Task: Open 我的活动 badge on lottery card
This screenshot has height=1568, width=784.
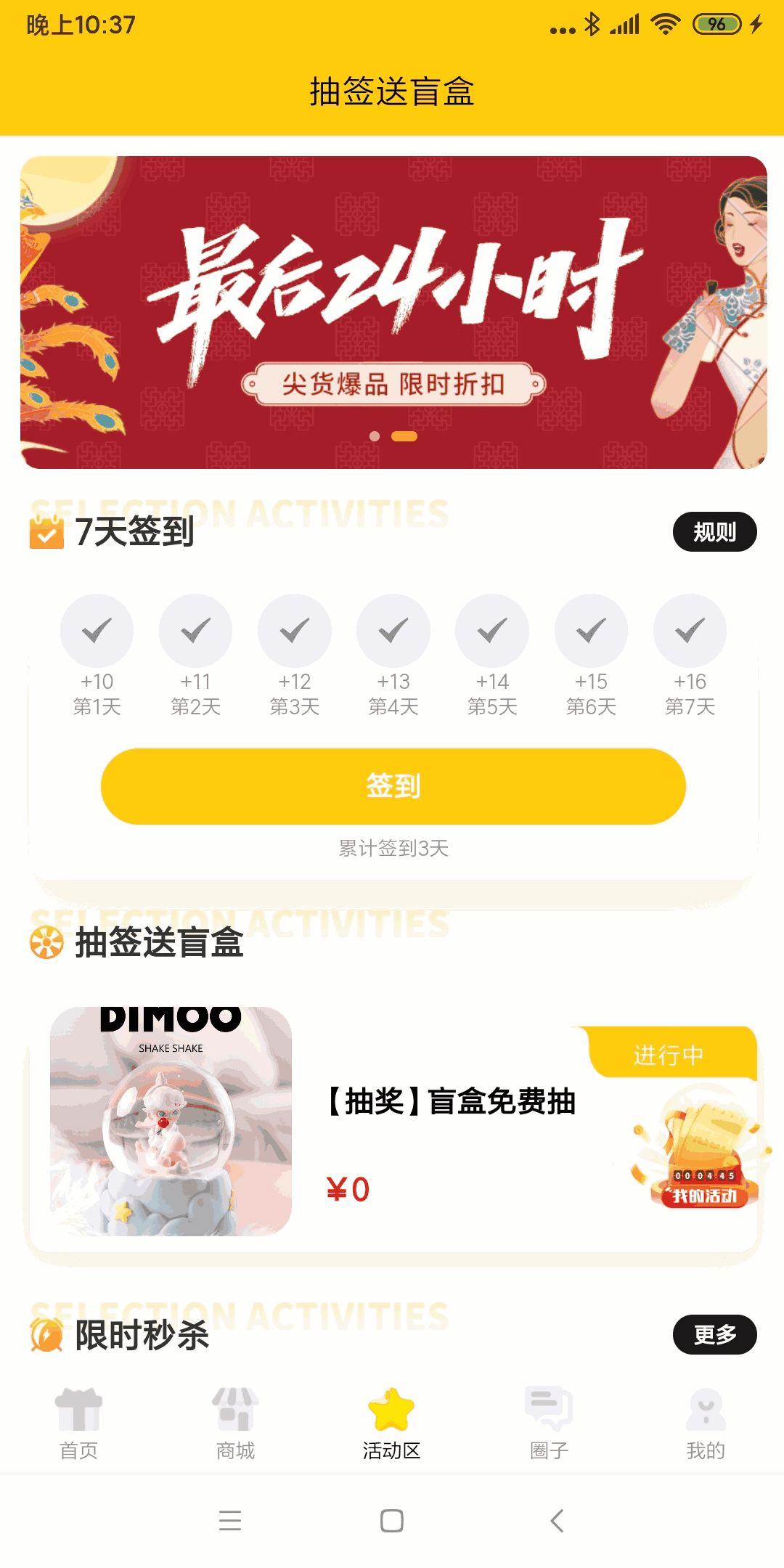Action: coord(703,1194)
